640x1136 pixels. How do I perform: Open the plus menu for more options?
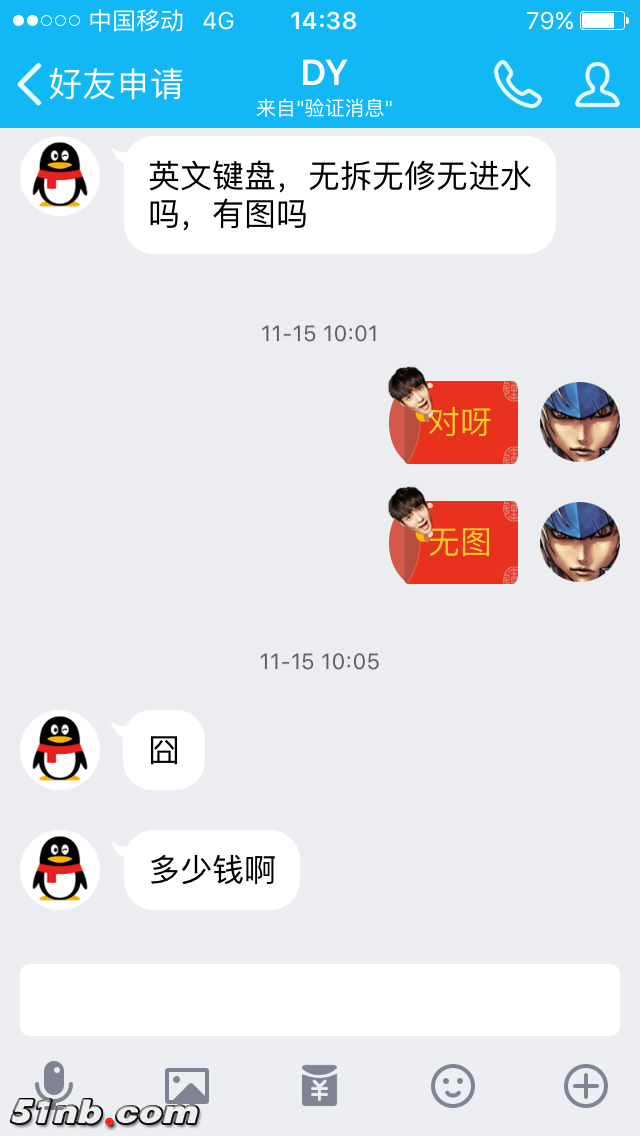586,1085
